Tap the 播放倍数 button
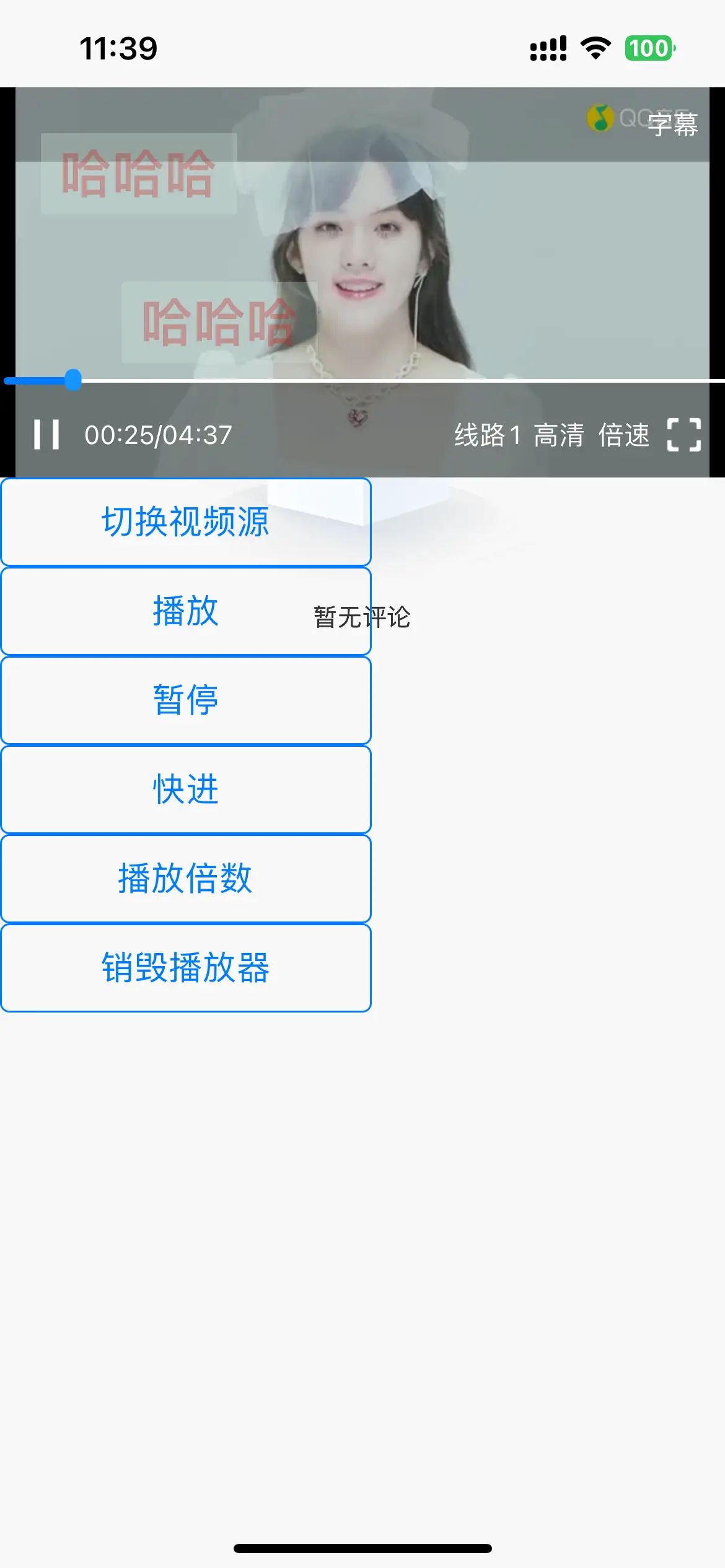The height and width of the screenshot is (1568, 725). [x=186, y=879]
